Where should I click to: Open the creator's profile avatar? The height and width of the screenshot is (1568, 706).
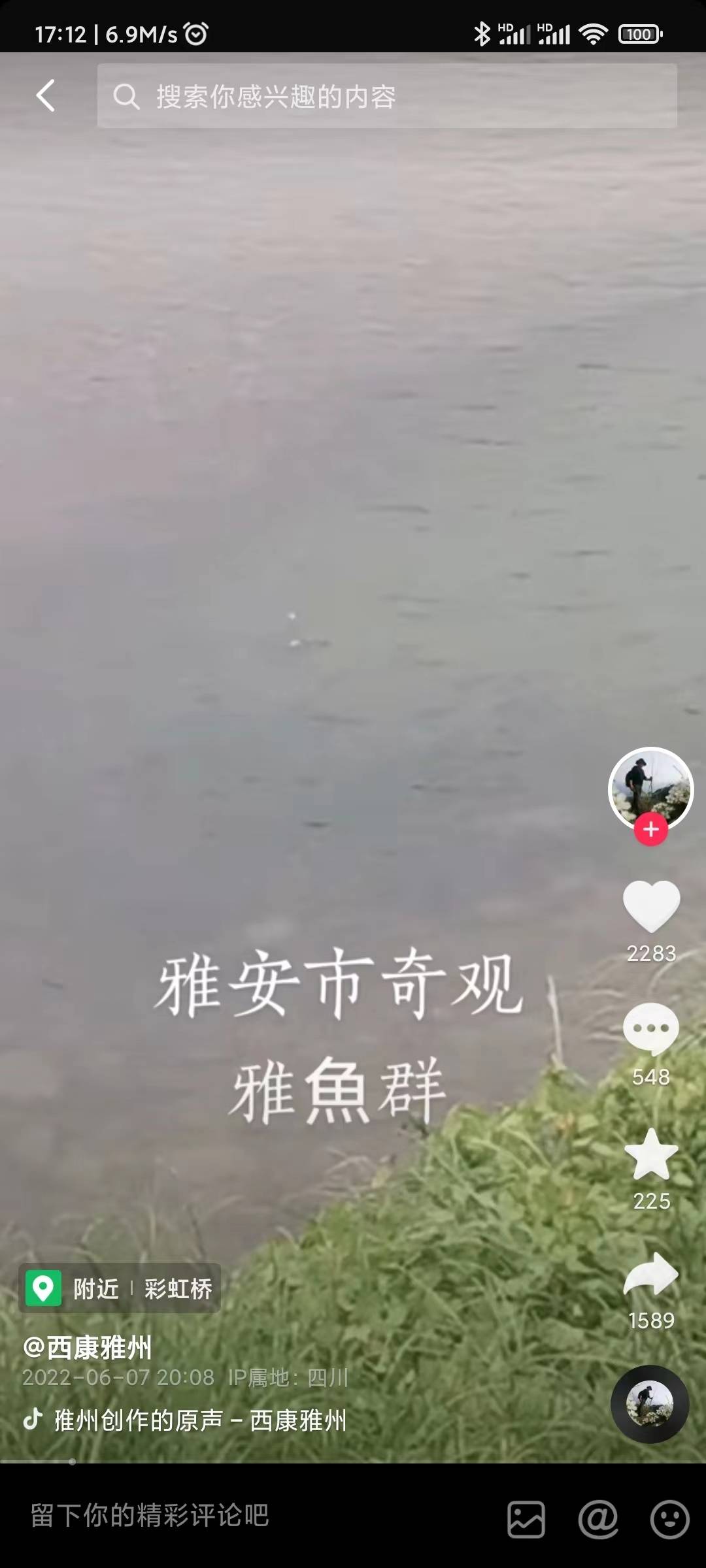click(650, 788)
